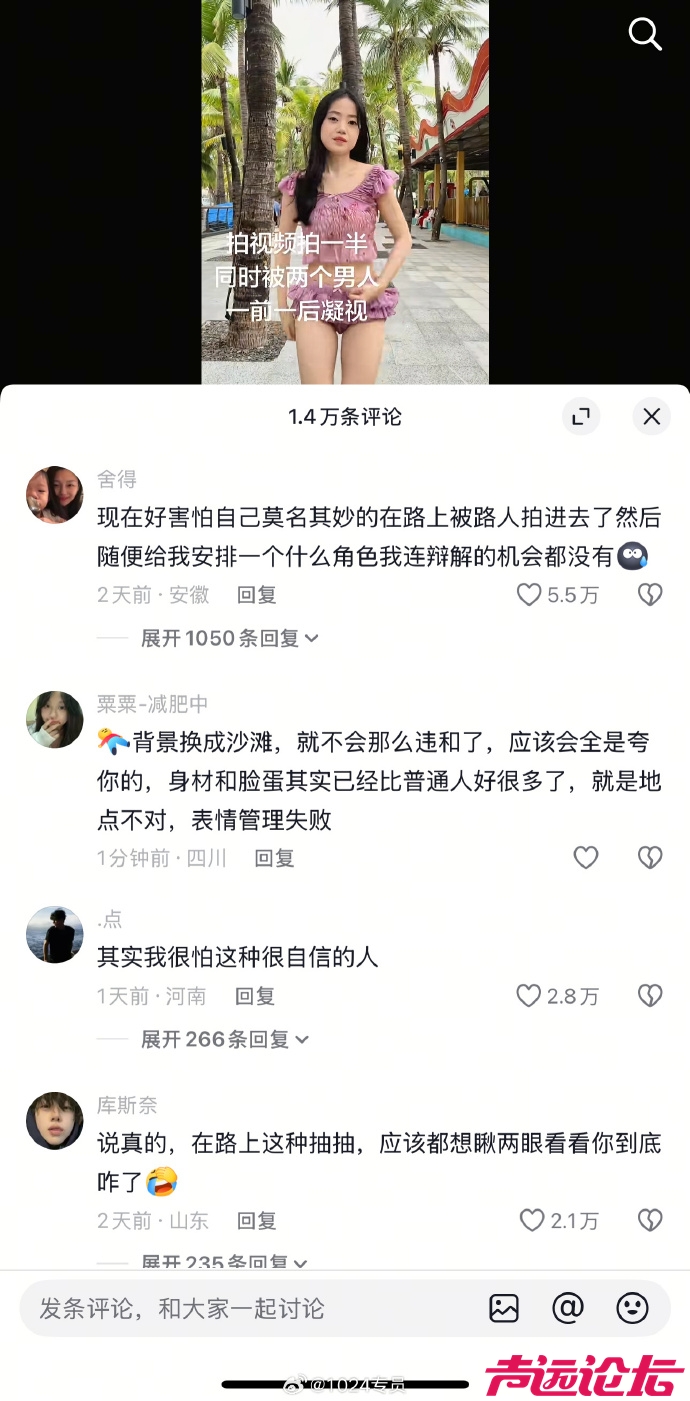Expand 266 replies under .点's comment
The height and width of the screenshot is (1401, 690).
tap(224, 1040)
